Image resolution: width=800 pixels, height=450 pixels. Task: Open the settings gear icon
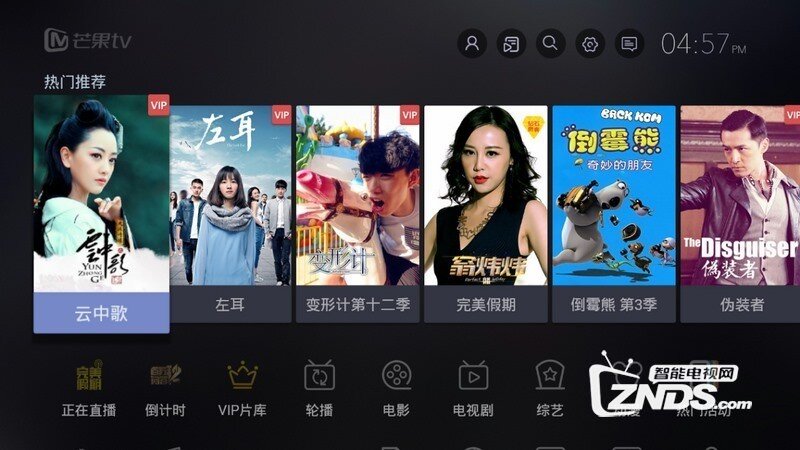[589, 44]
